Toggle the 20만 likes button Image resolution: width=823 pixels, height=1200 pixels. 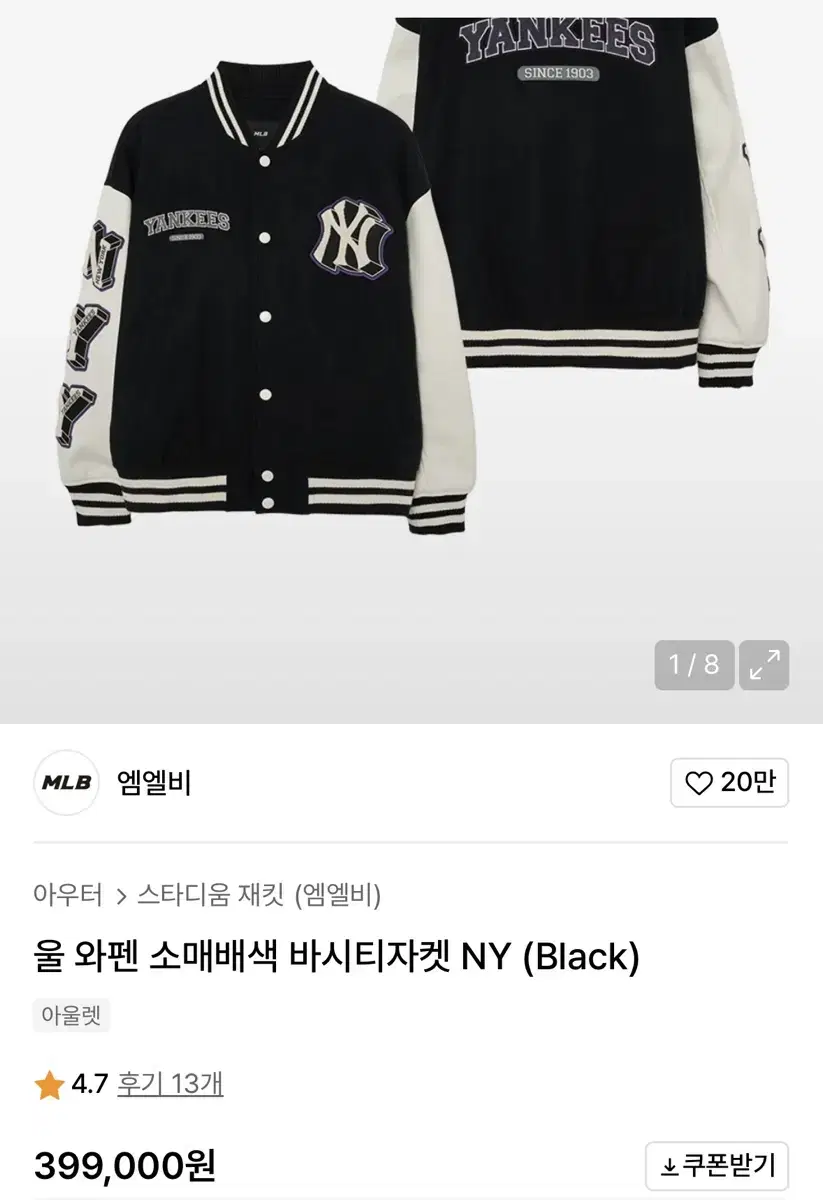(x=729, y=784)
